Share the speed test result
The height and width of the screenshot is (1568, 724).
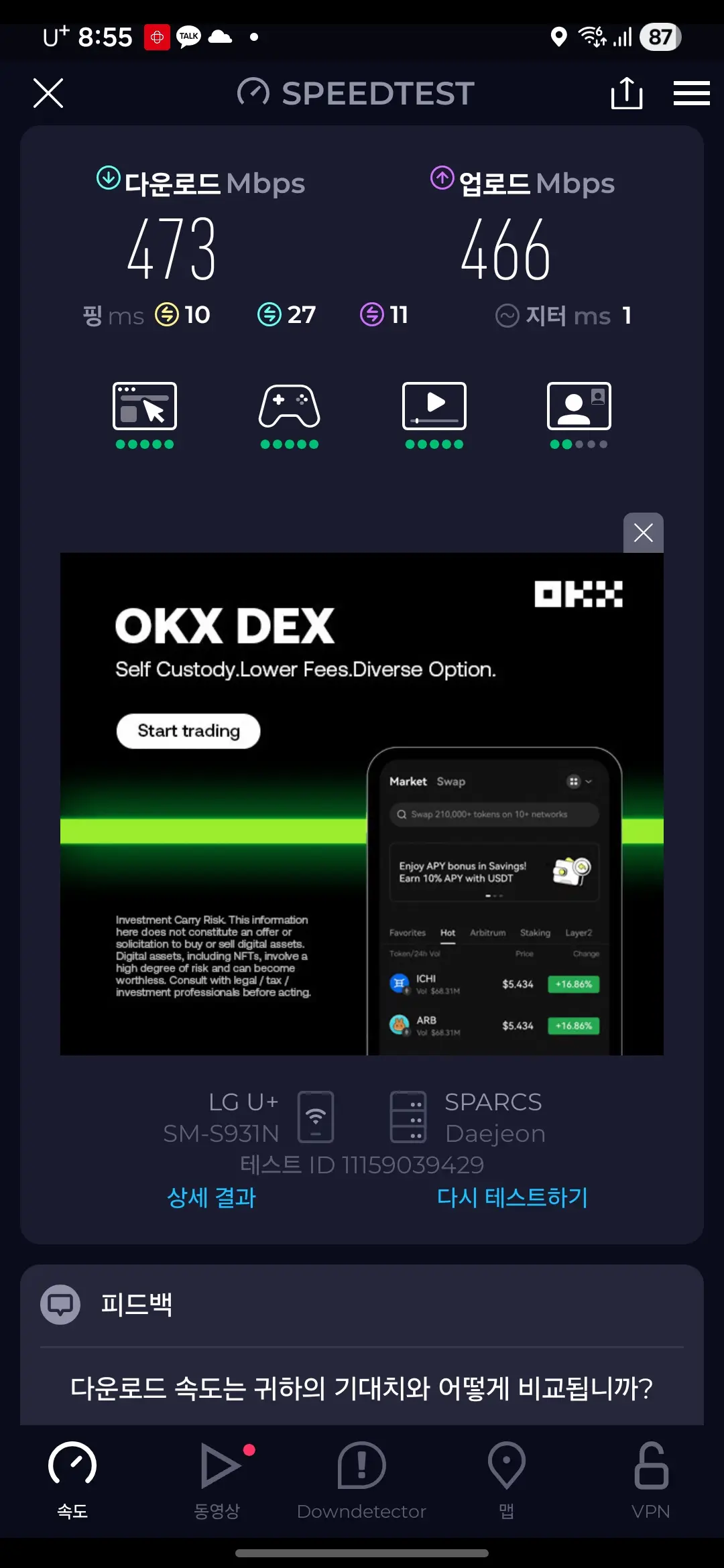click(x=627, y=92)
